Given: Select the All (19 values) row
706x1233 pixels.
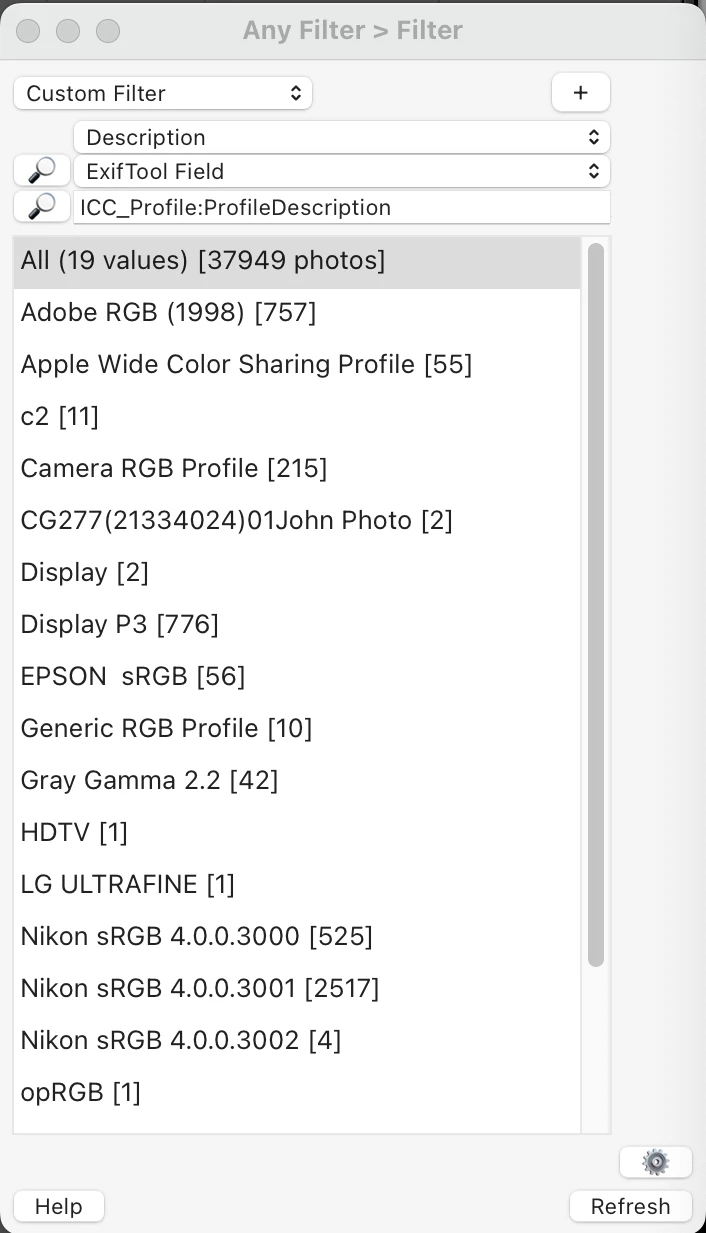Looking at the screenshot, I should coord(296,261).
